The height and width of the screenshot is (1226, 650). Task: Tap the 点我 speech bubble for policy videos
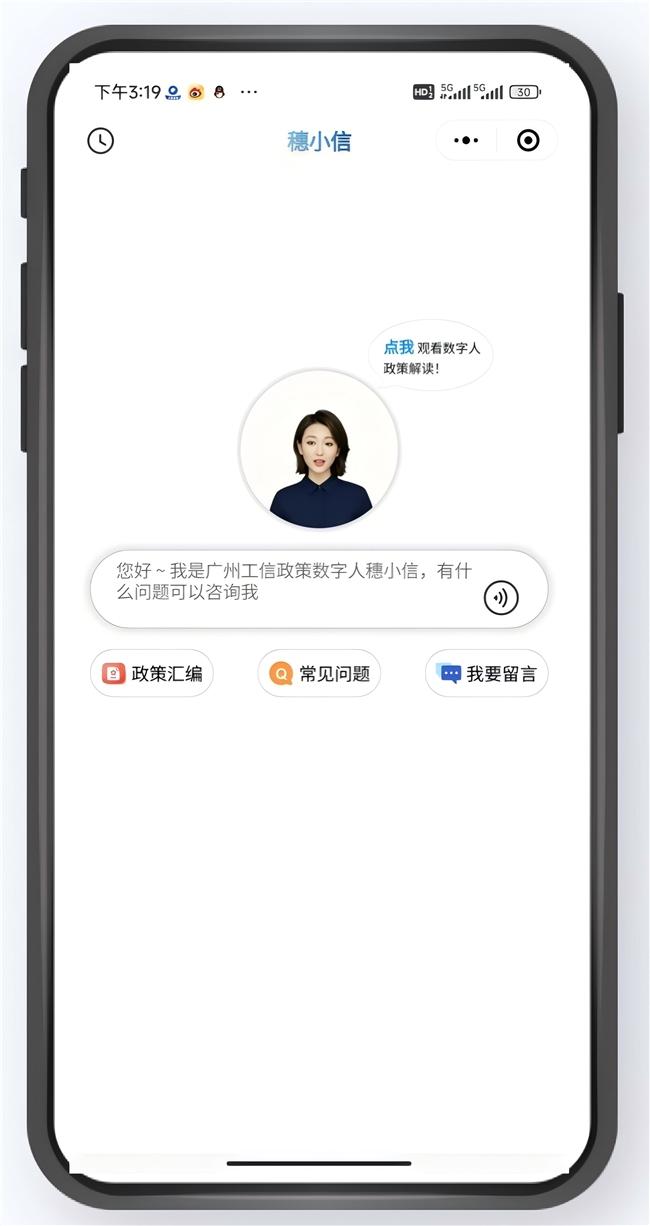(x=431, y=357)
